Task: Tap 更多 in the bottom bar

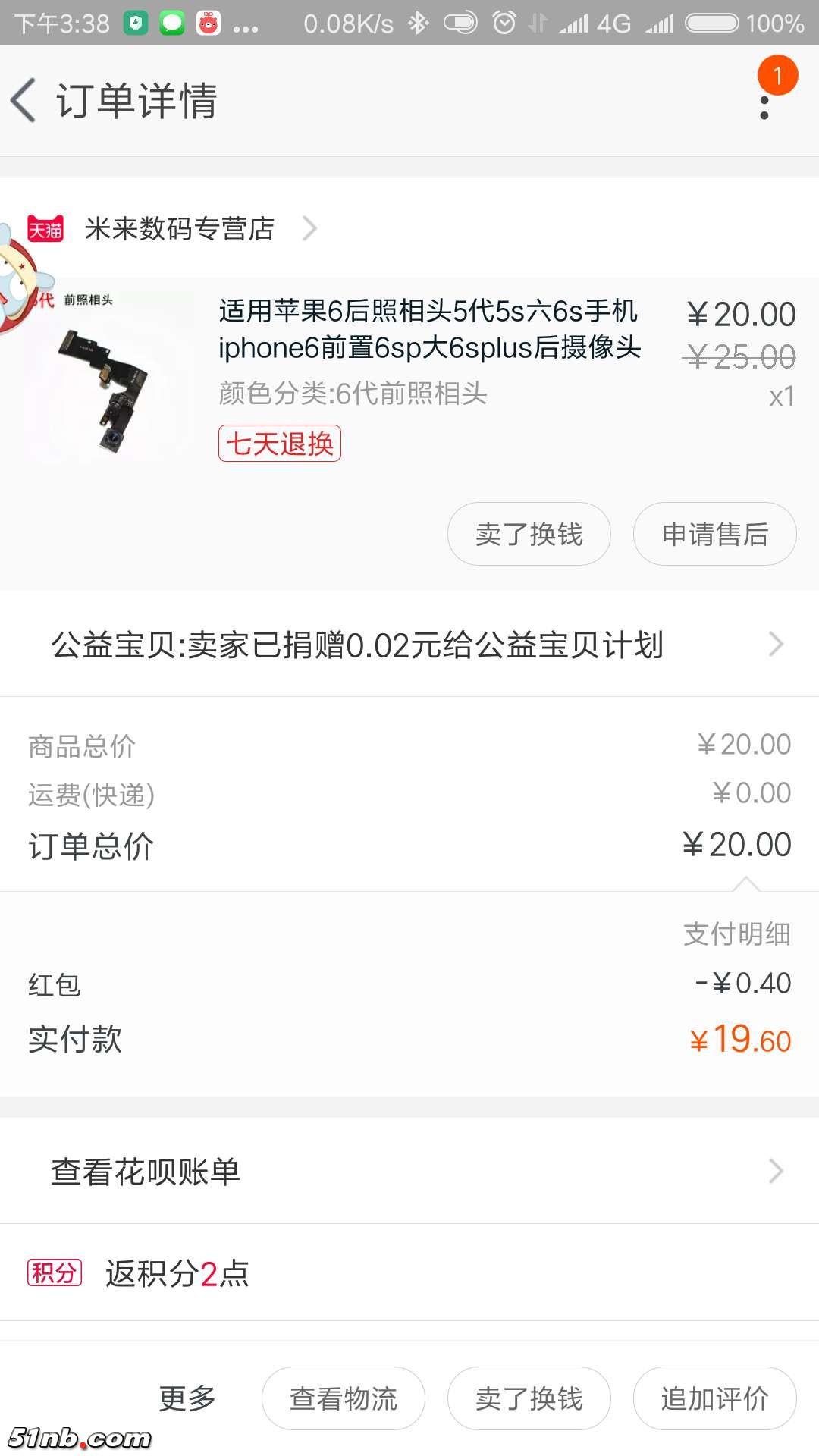Action: [187, 1398]
